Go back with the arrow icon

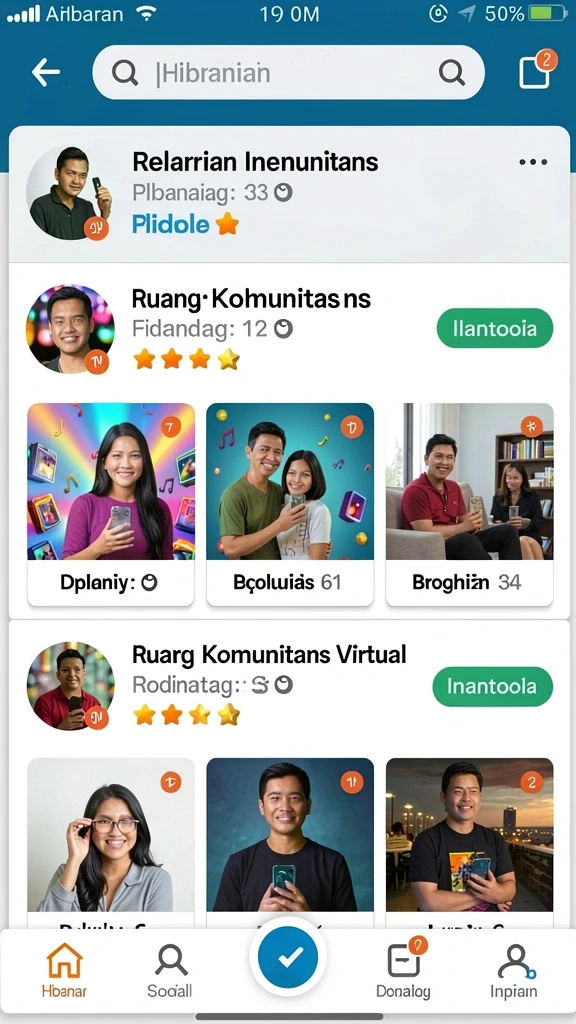[46, 72]
